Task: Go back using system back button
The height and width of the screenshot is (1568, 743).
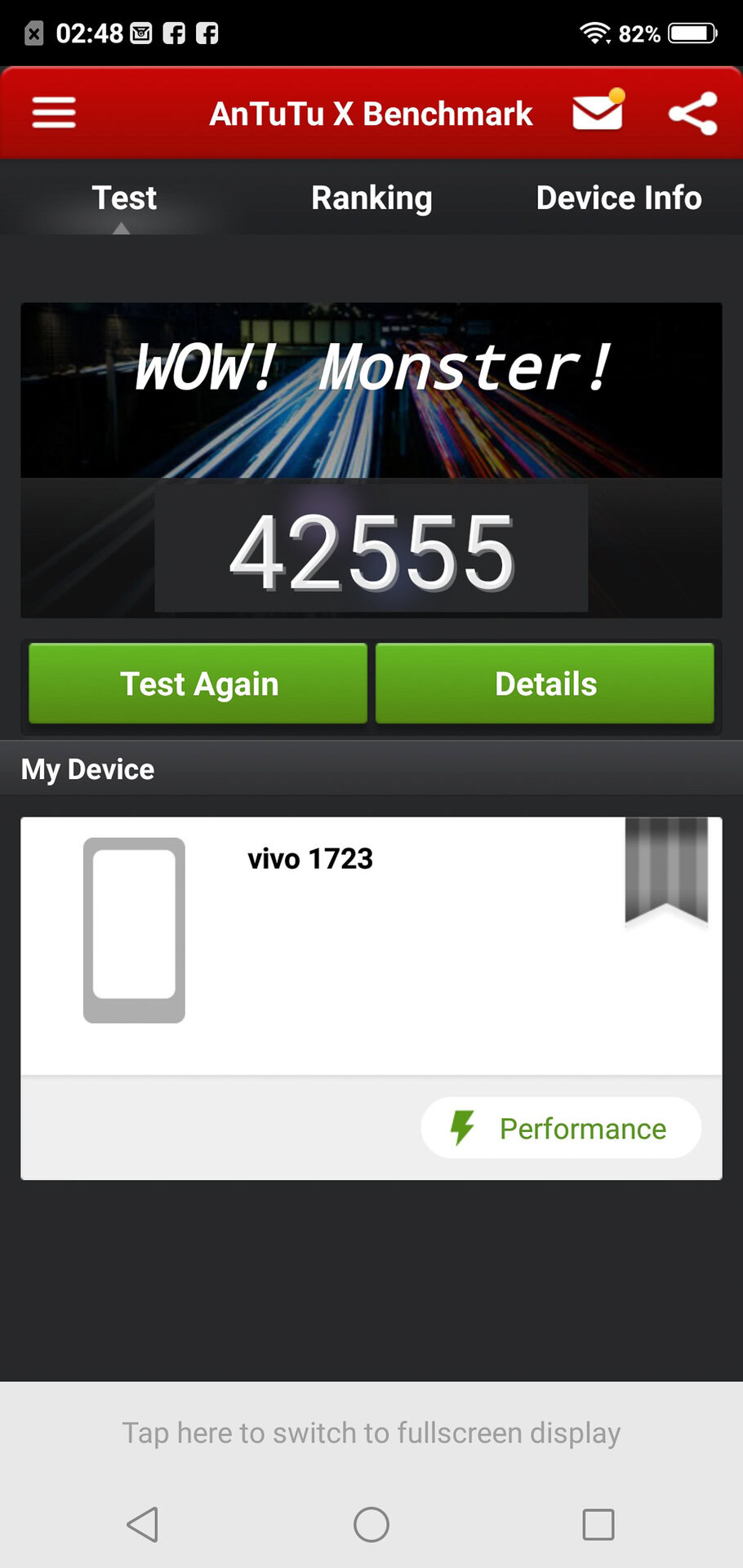Action: coord(143,1524)
